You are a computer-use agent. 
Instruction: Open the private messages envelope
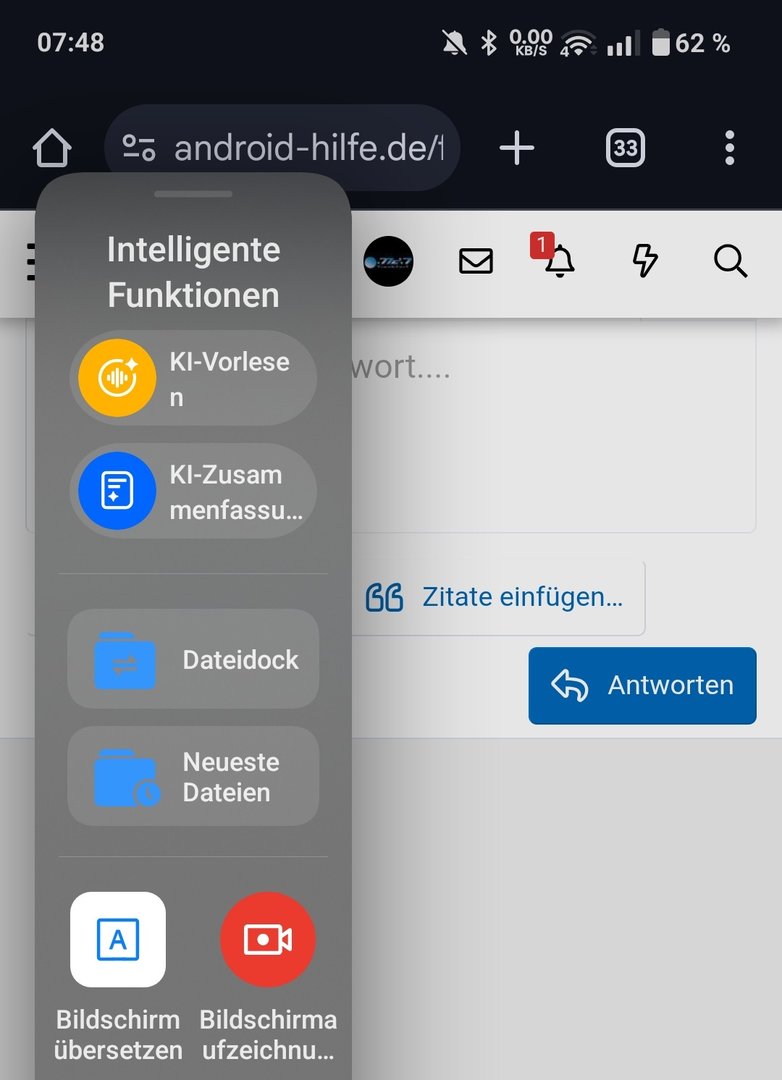coord(476,262)
